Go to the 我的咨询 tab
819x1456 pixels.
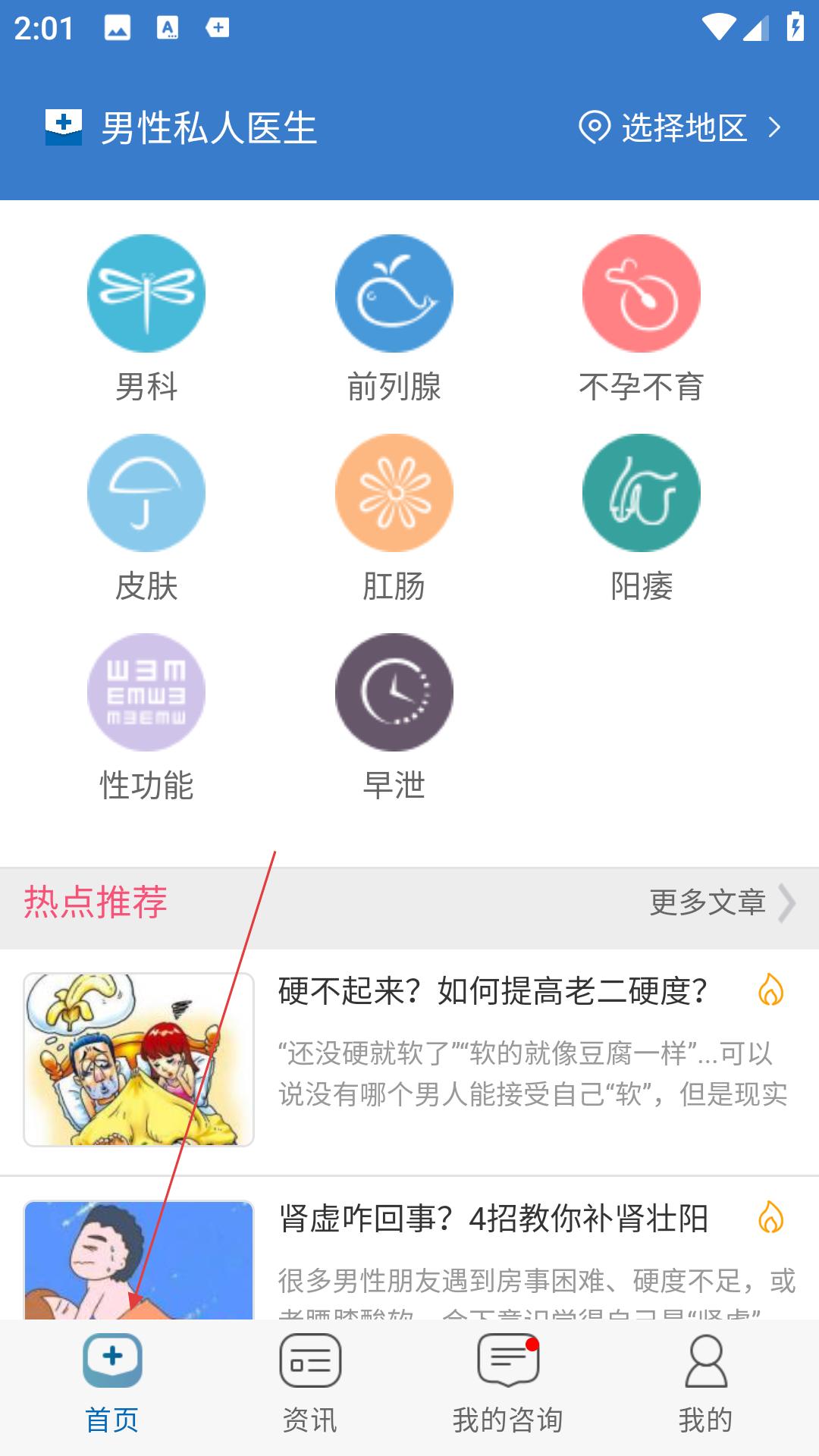[508, 1385]
